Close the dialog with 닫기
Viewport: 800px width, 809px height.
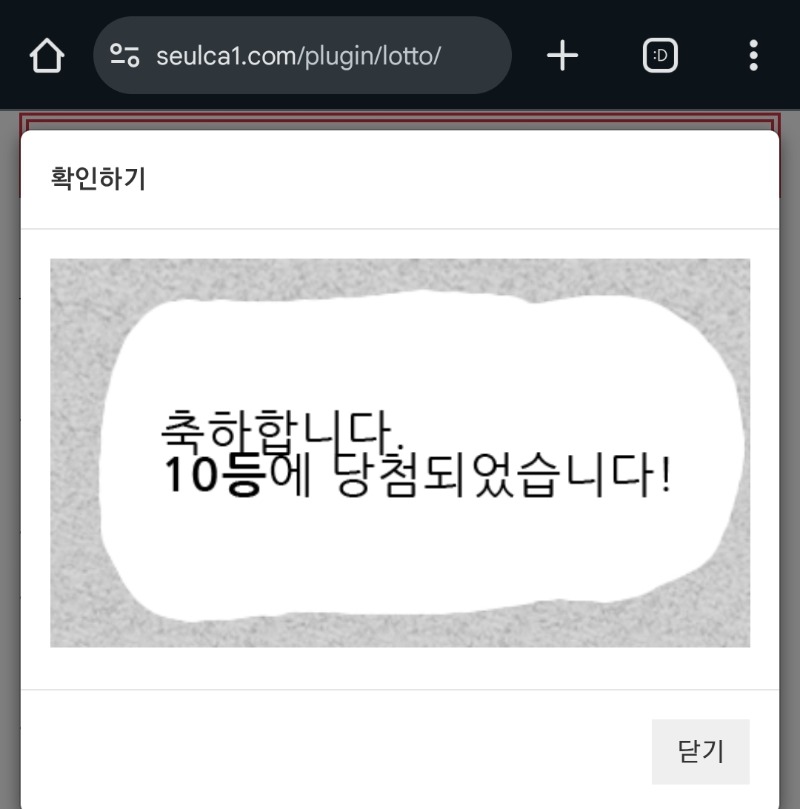coord(700,751)
